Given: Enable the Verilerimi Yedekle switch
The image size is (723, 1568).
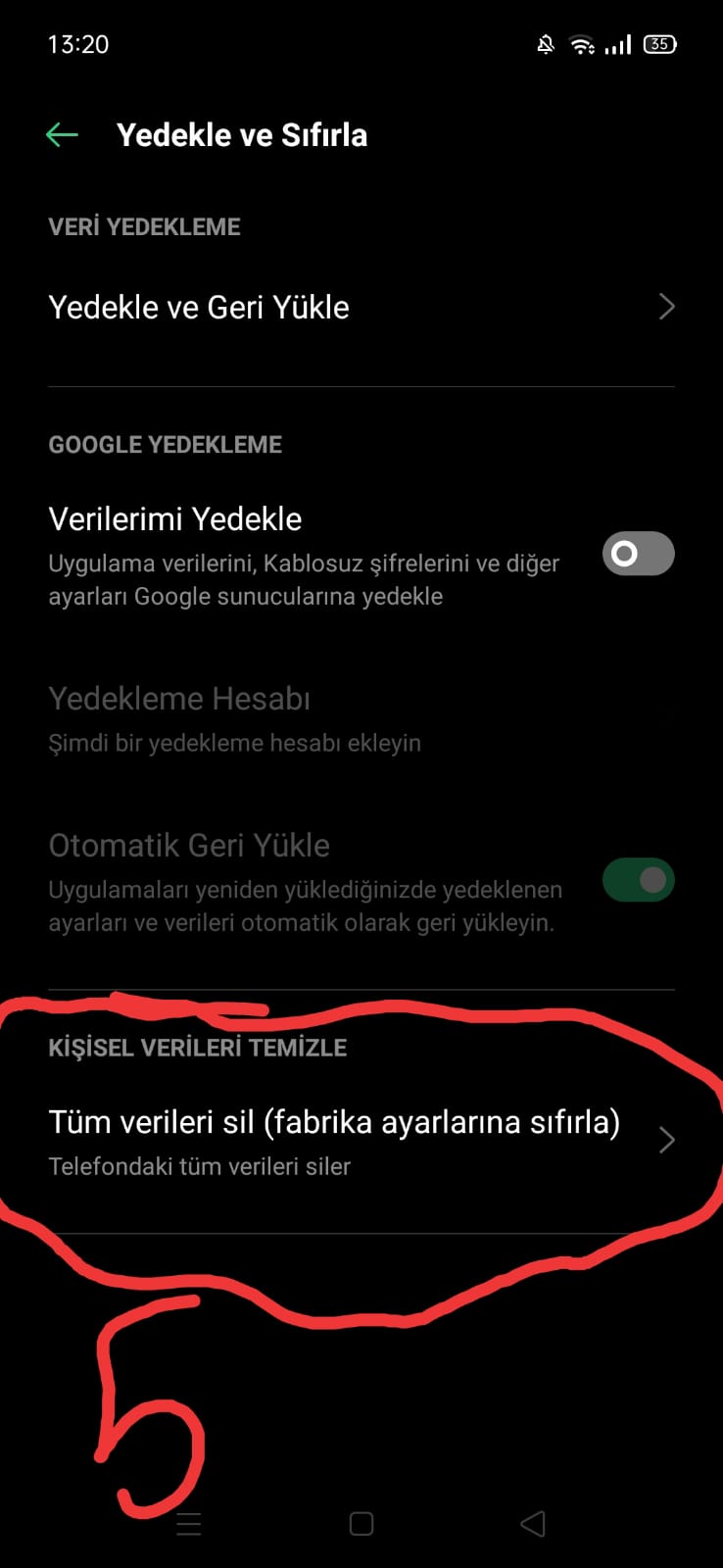Looking at the screenshot, I should 638,554.
